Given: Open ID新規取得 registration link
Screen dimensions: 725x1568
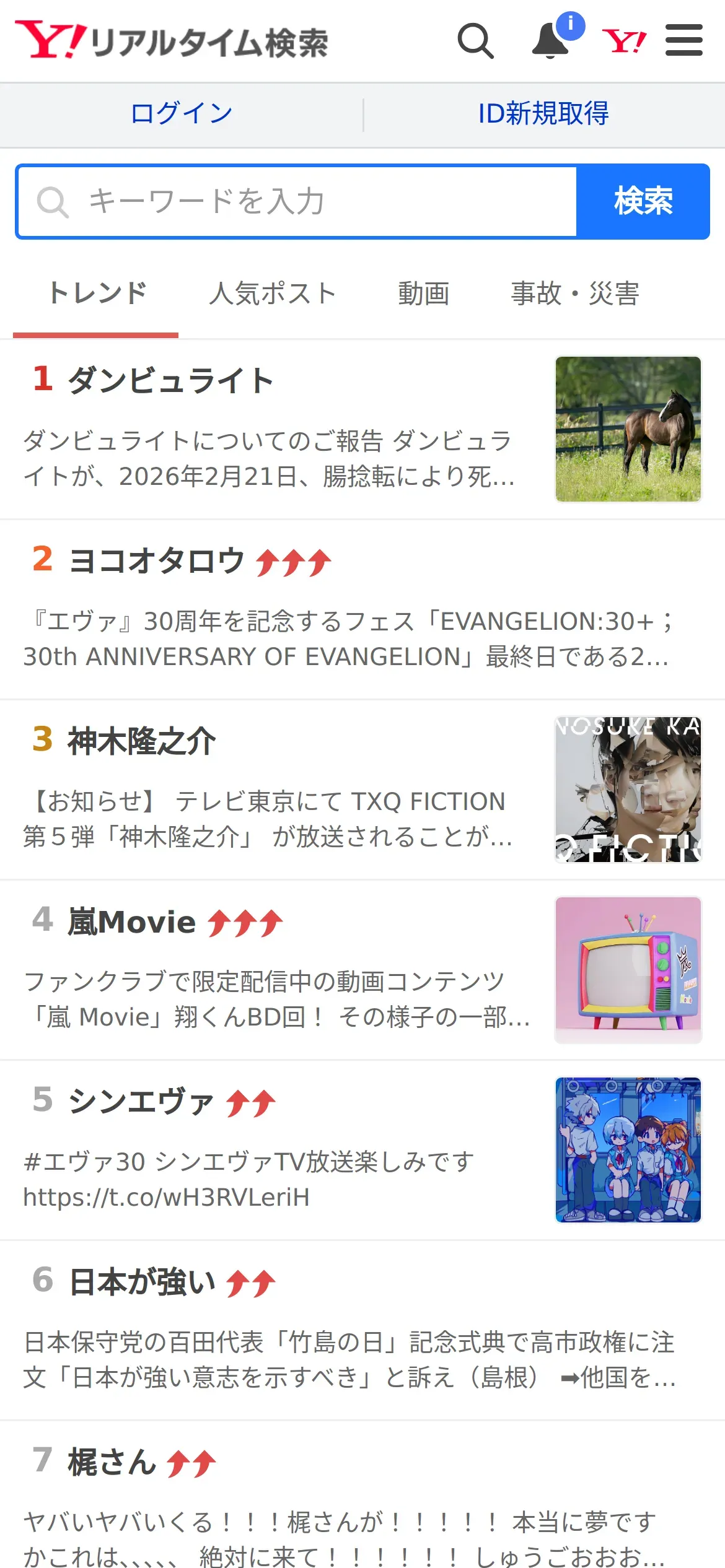Looking at the screenshot, I should point(543,114).
